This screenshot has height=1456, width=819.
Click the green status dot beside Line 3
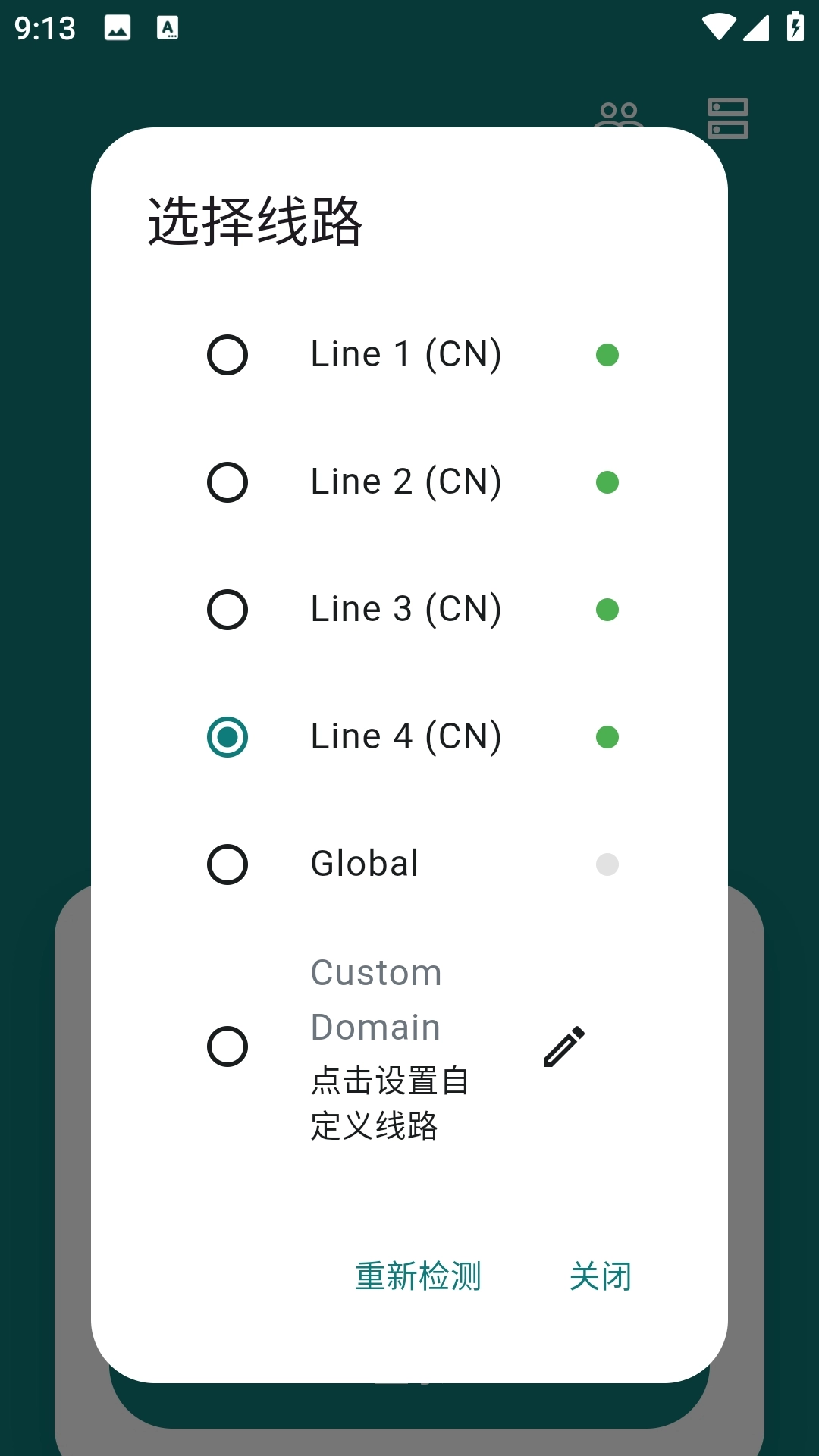pyautogui.click(x=607, y=608)
